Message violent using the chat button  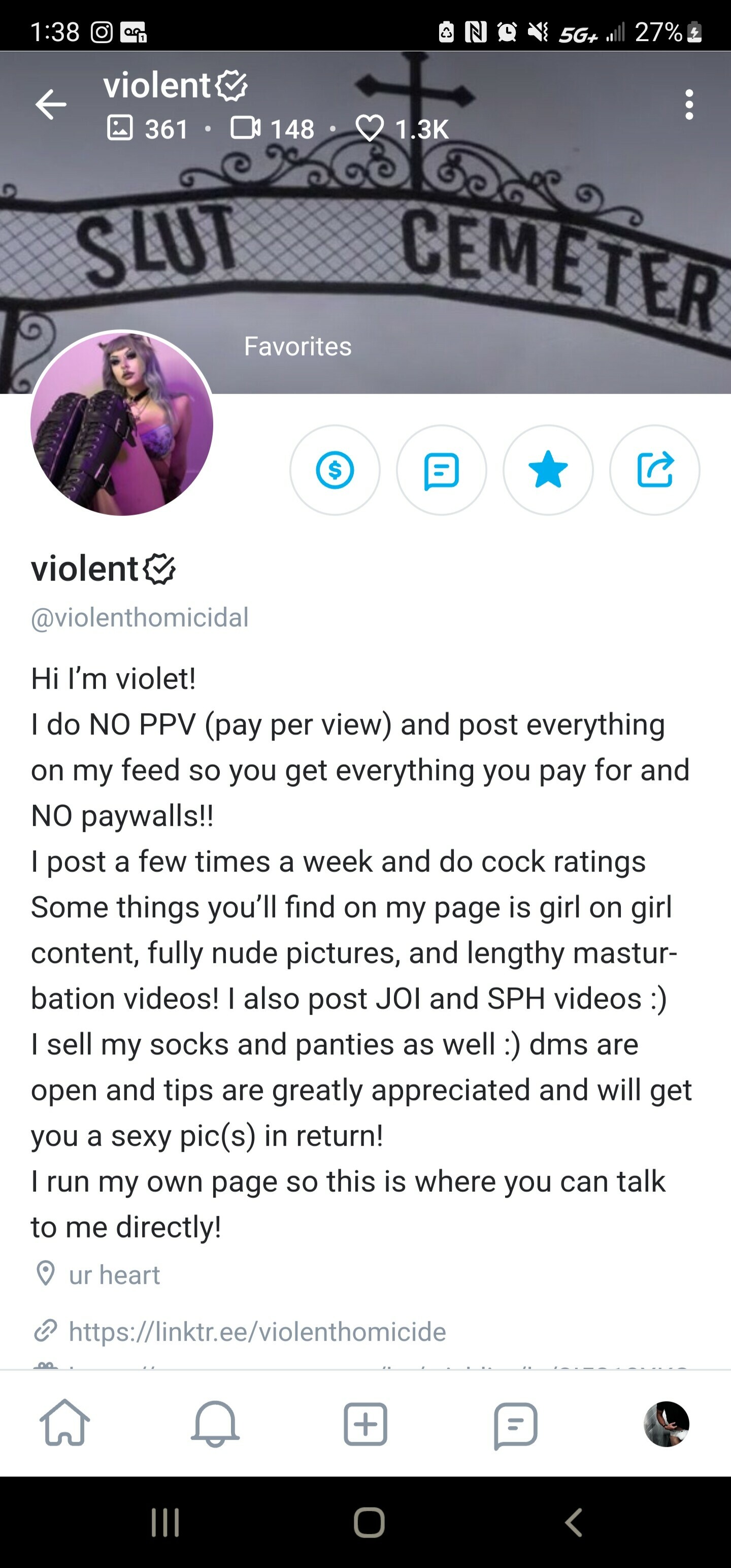[x=441, y=470]
